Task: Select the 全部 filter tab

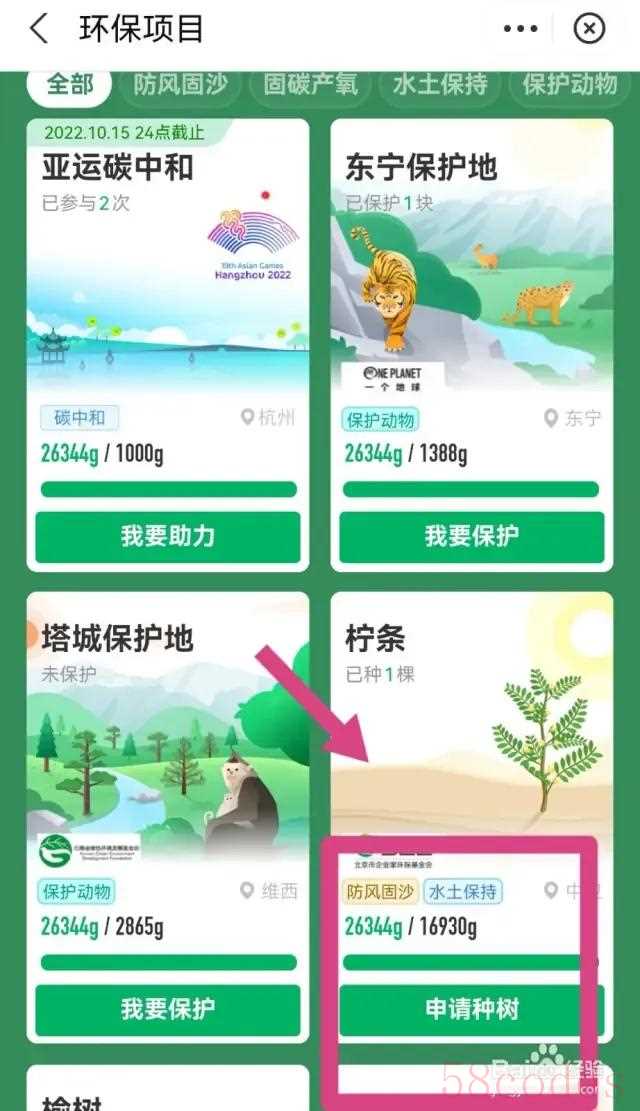Action: click(70, 85)
